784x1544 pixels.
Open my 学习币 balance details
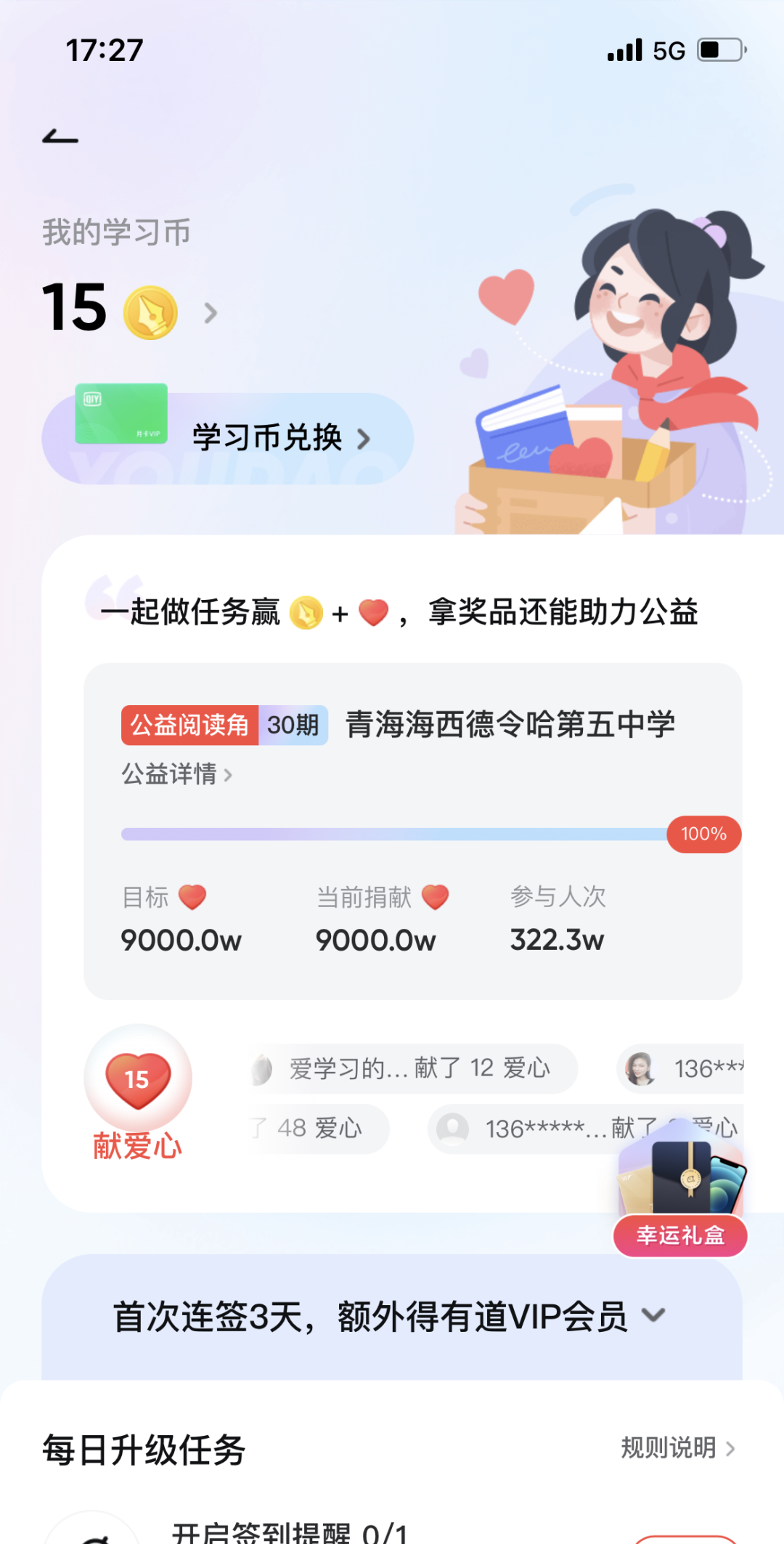210,313
